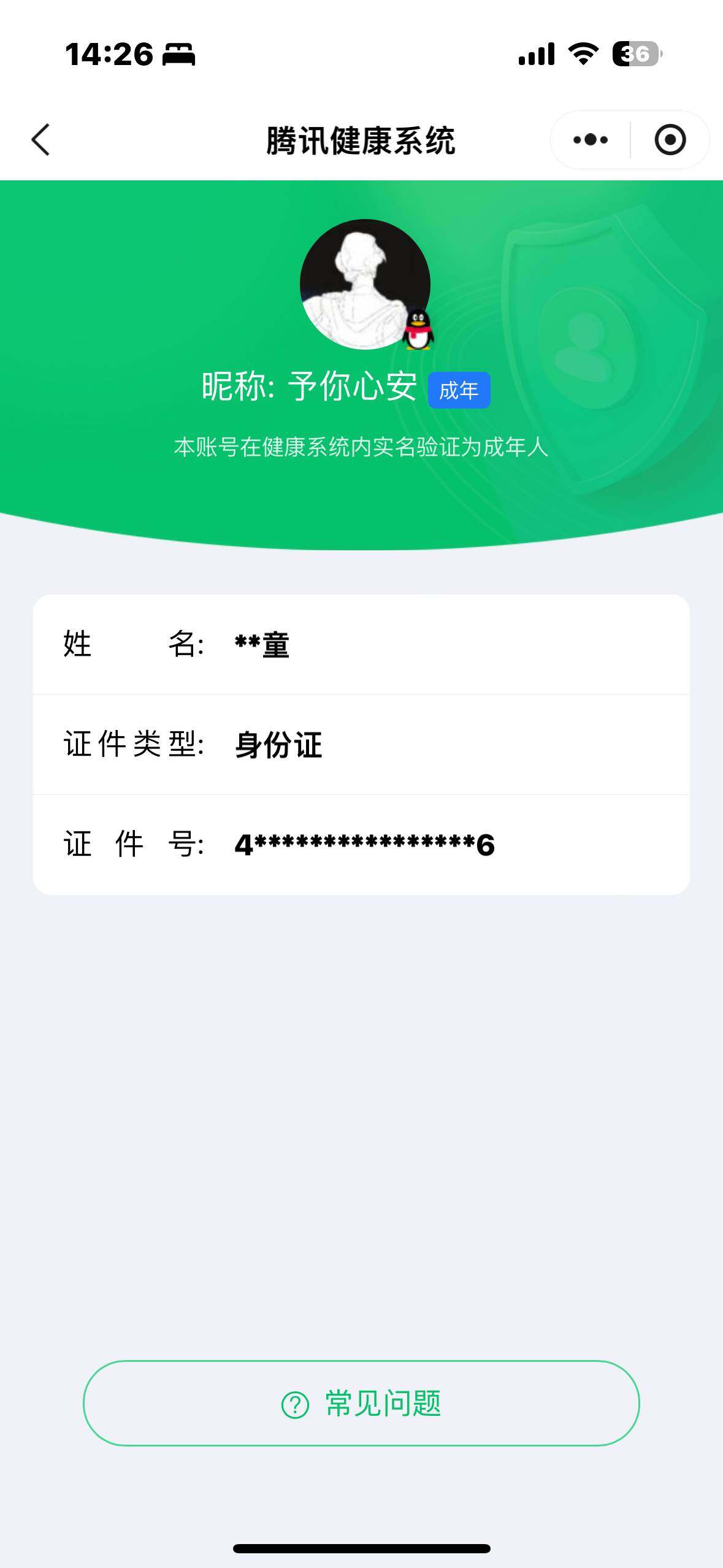The image size is (723, 1568).
Task: Tap the 成年 adult status badge
Action: 461,390
